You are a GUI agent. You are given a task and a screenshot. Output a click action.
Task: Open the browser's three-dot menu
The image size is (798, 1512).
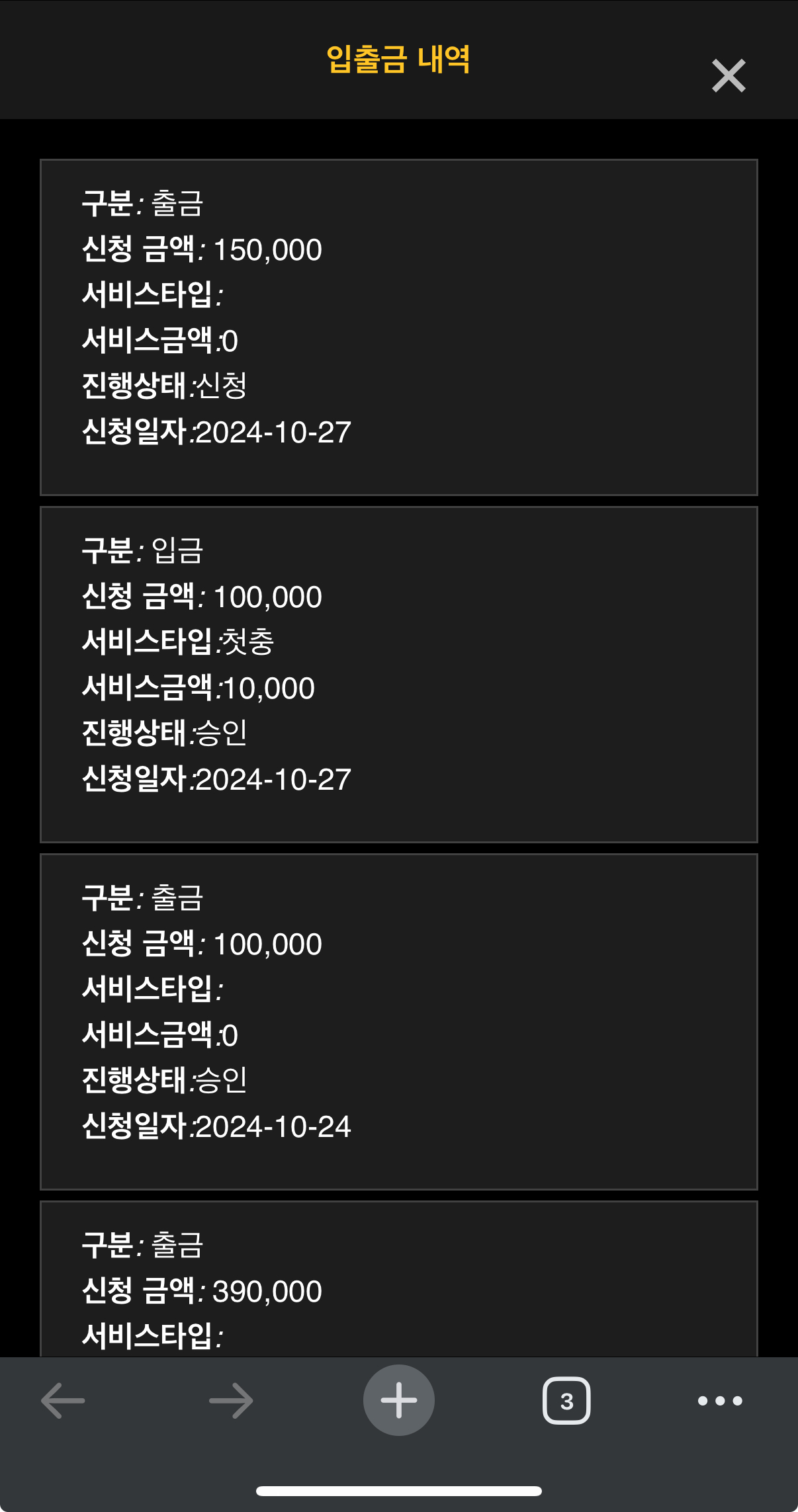point(720,1400)
